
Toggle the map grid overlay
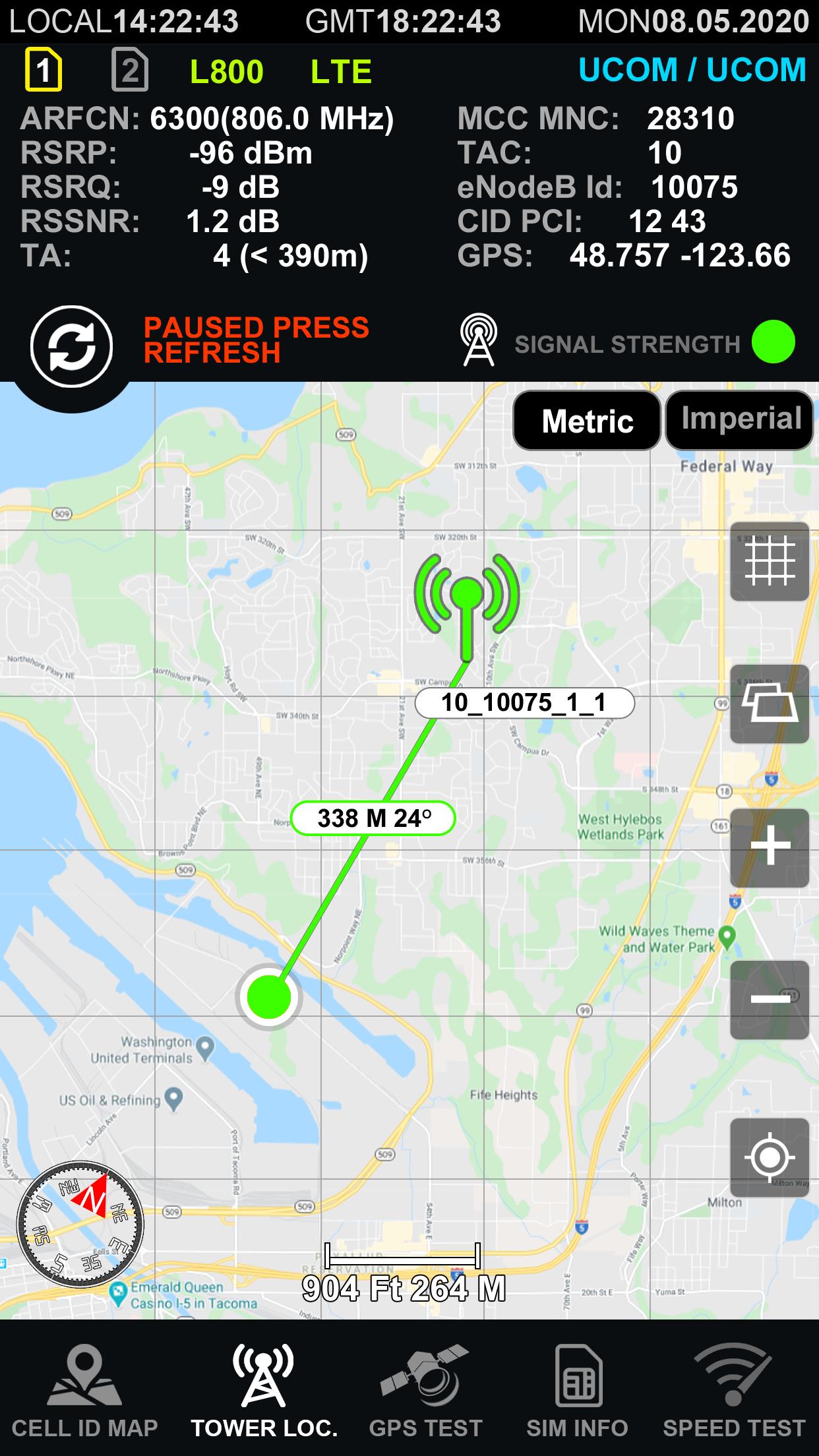point(770,562)
